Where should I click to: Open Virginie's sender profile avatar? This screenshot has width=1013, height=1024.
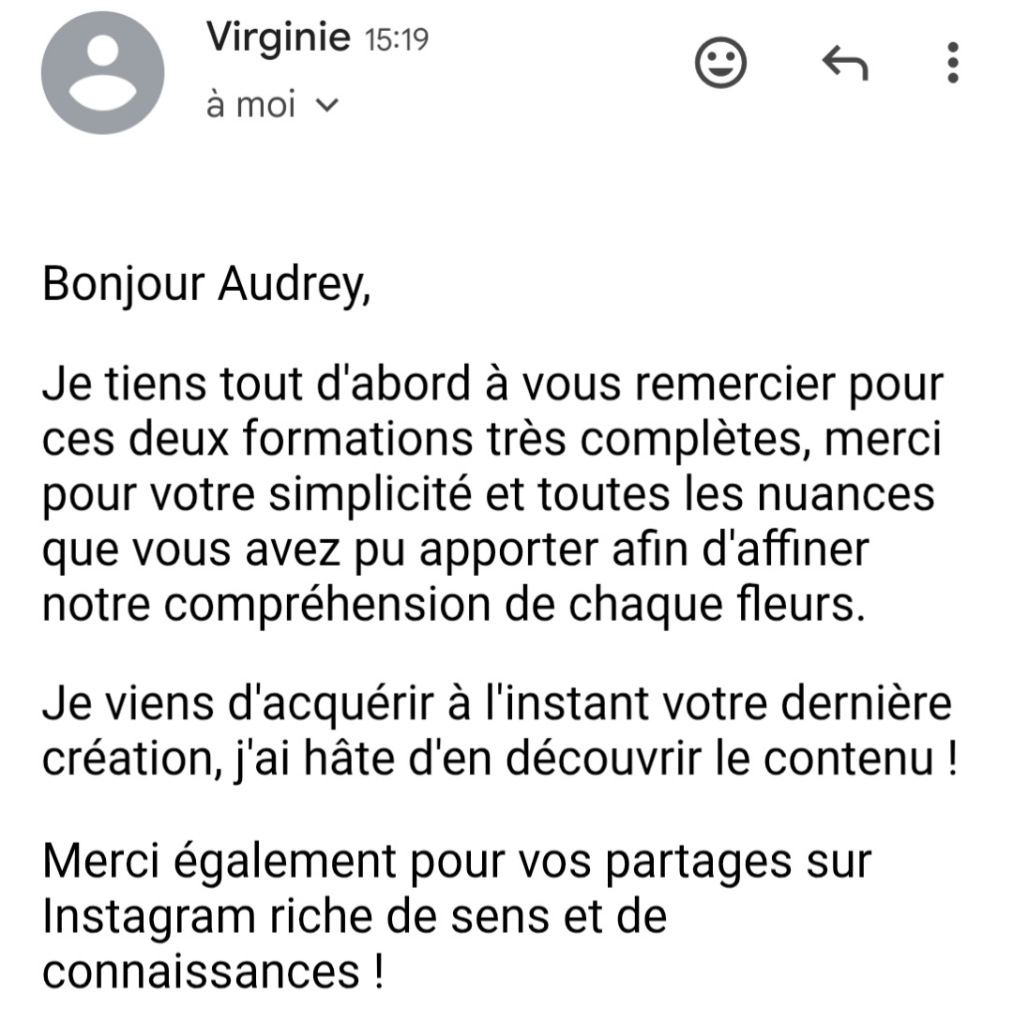103,72
